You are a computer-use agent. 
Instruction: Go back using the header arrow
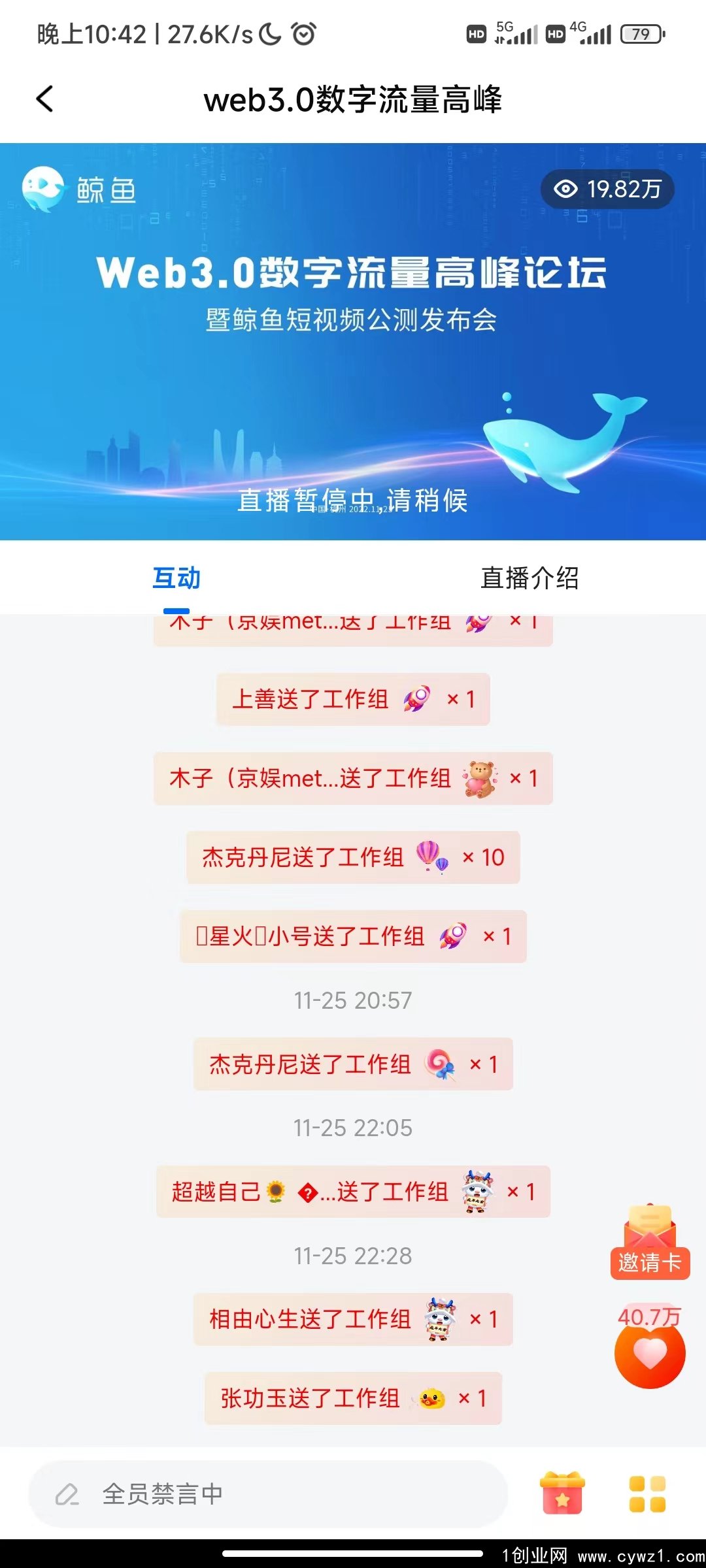click(44, 99)
